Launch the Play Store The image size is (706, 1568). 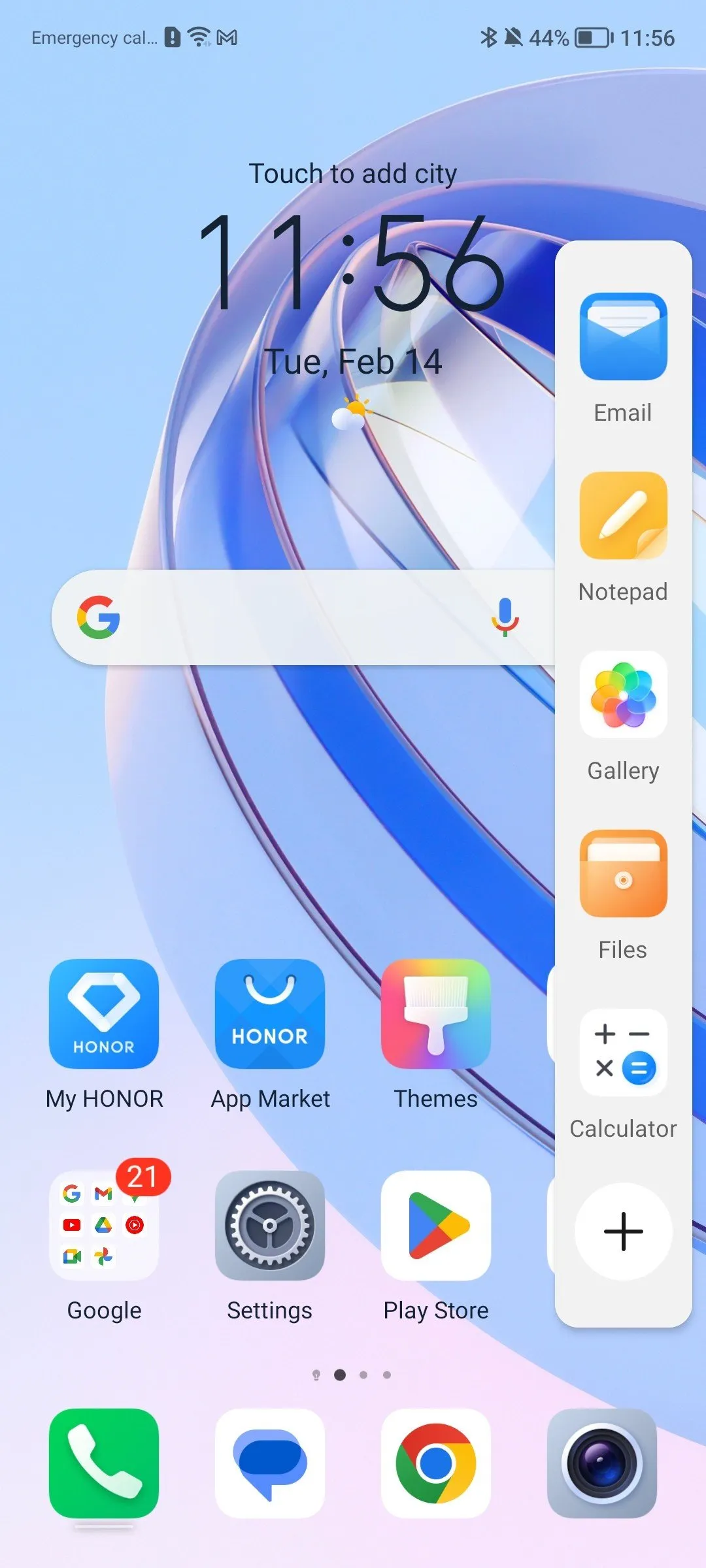pyautogui.click(x=436, y=1226)
